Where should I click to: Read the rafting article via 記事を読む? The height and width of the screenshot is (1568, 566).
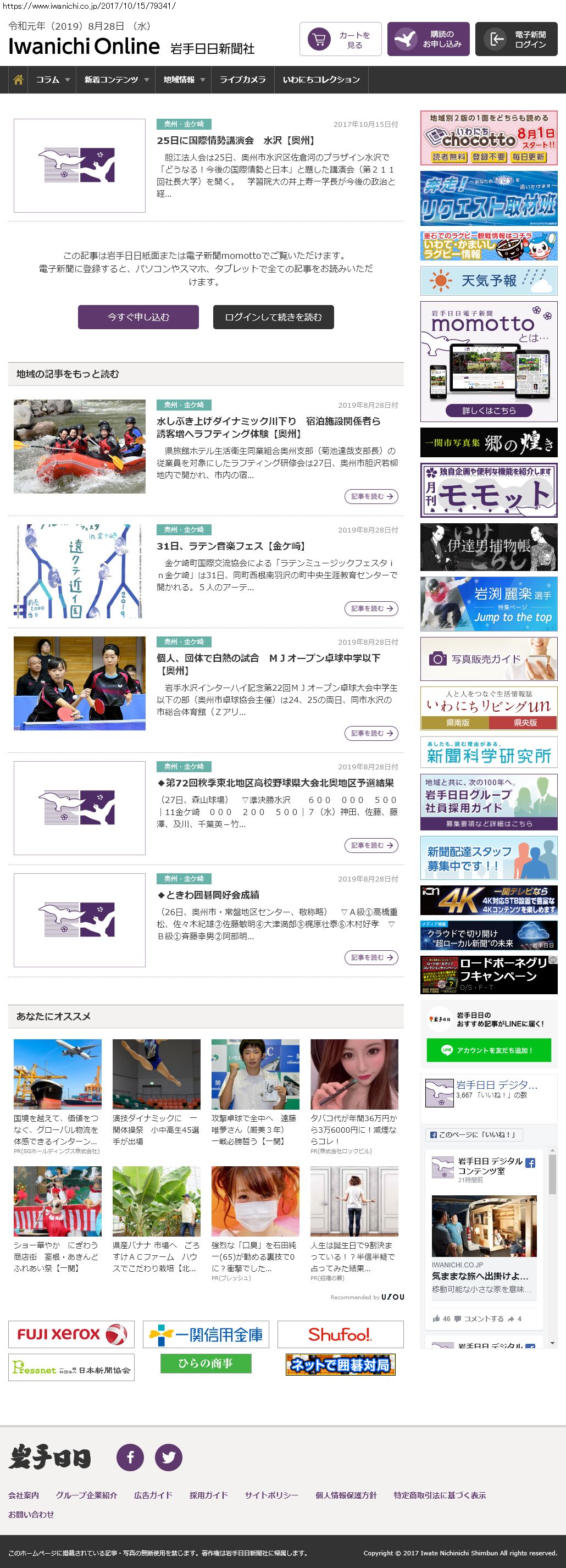[371, 497]
